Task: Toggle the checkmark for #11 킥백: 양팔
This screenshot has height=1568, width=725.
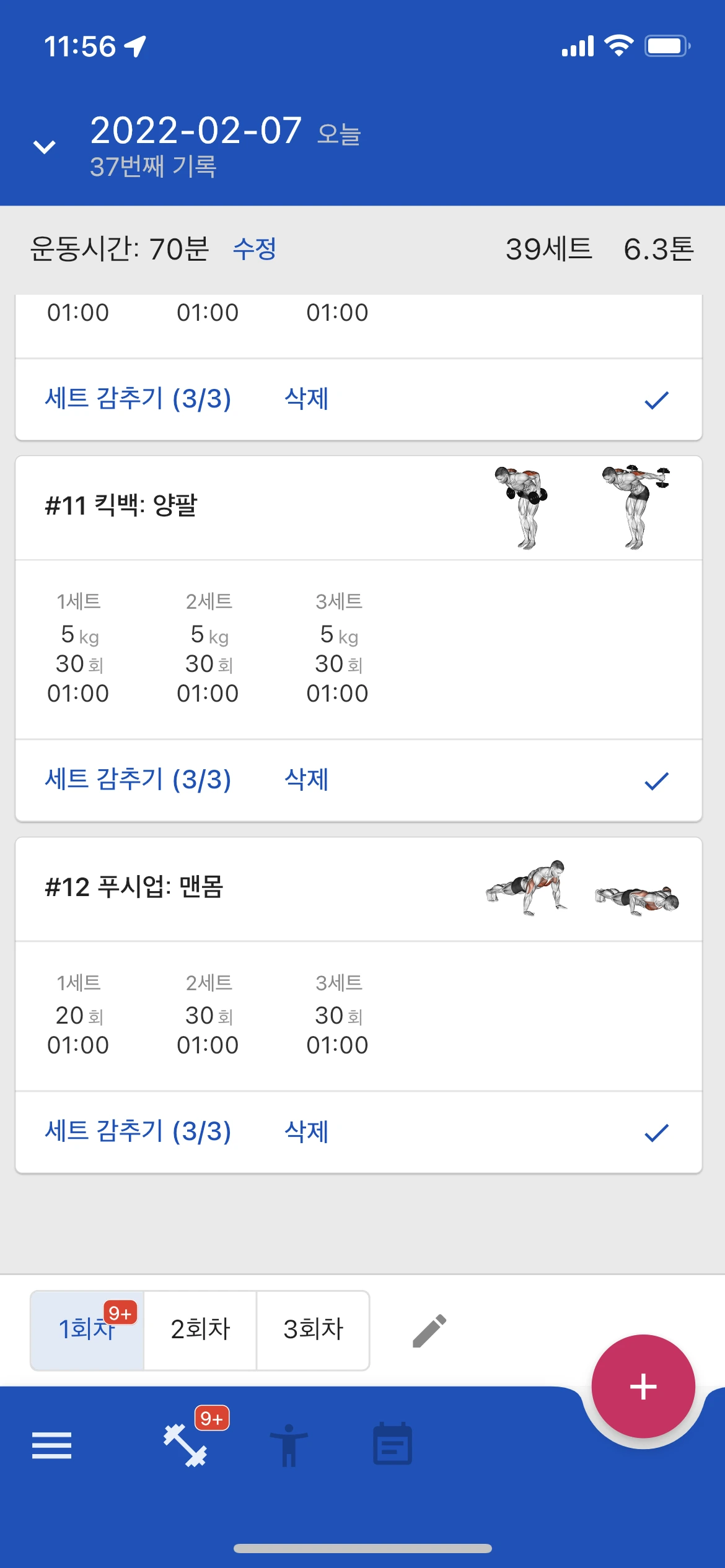Action: (x=656, y=781)
